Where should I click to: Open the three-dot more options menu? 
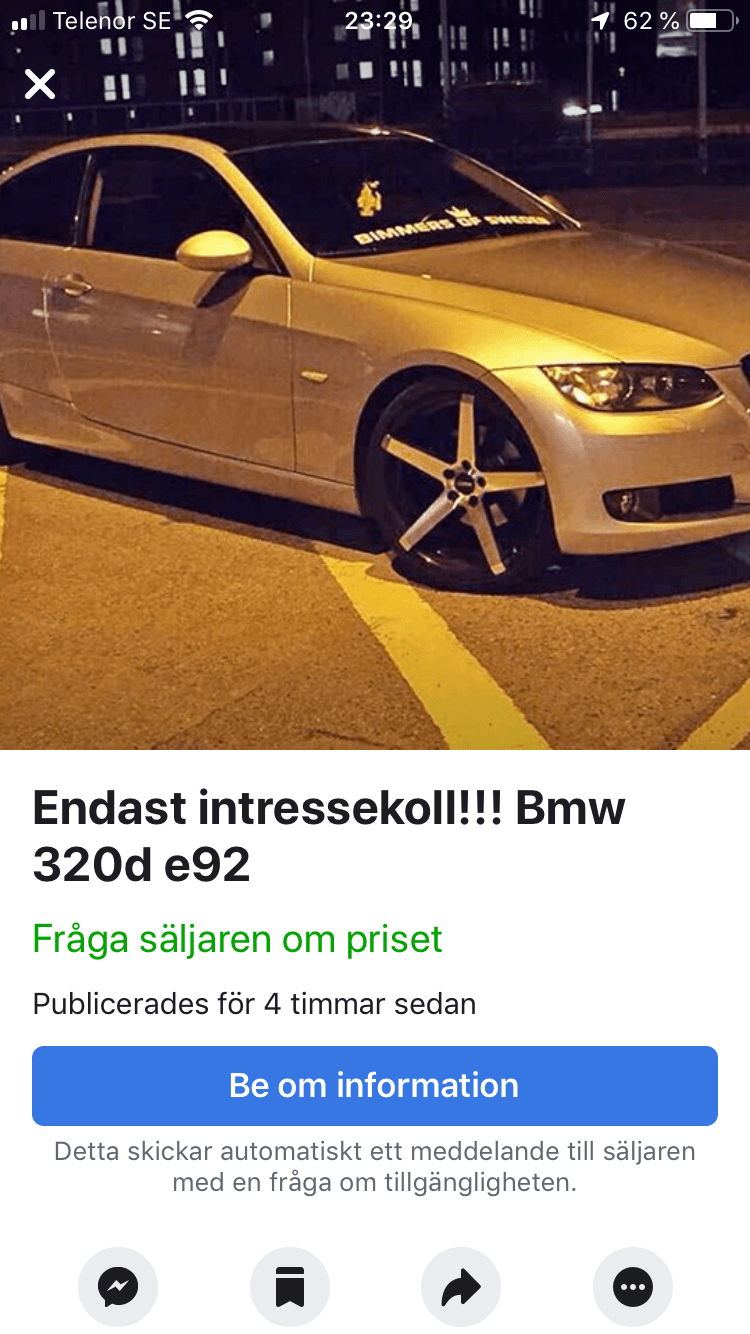point(633,1287)
